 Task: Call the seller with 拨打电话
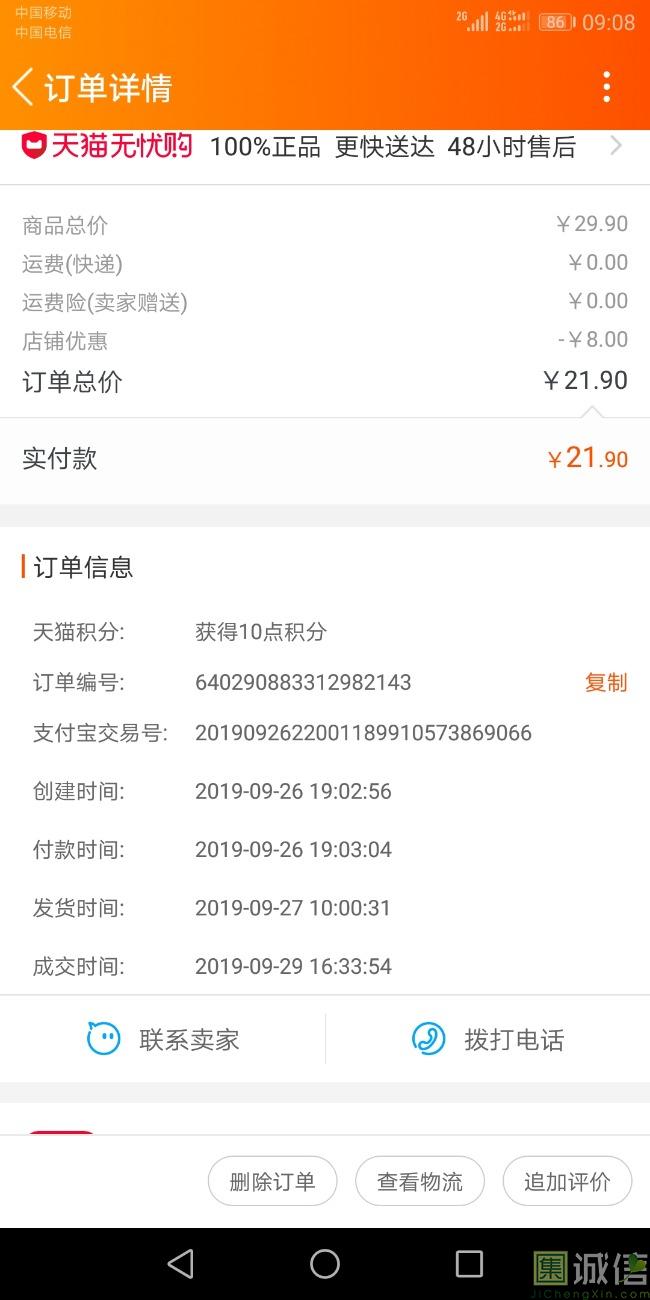coord(488,1039)
